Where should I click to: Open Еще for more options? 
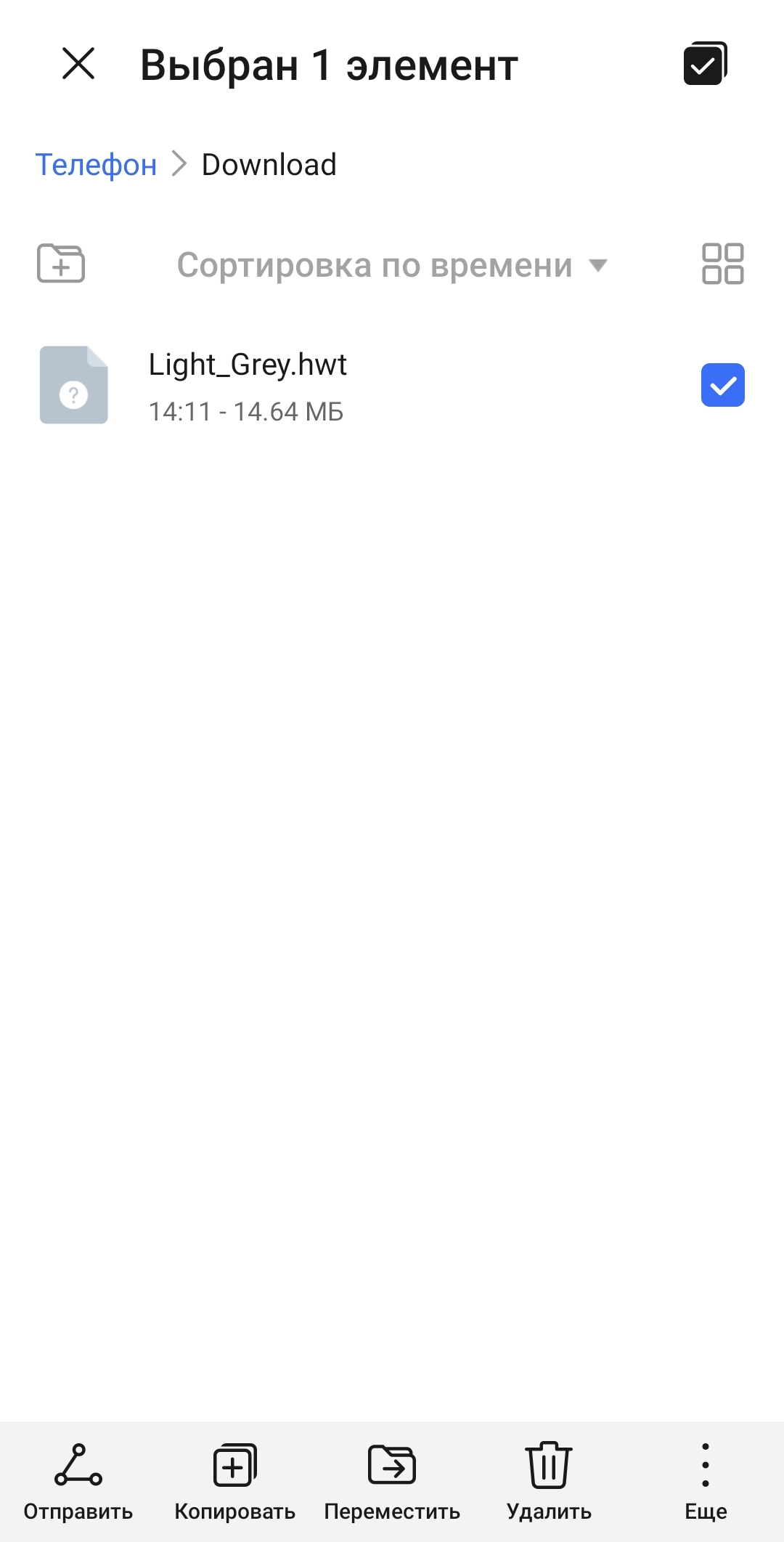click(706, 1482)
